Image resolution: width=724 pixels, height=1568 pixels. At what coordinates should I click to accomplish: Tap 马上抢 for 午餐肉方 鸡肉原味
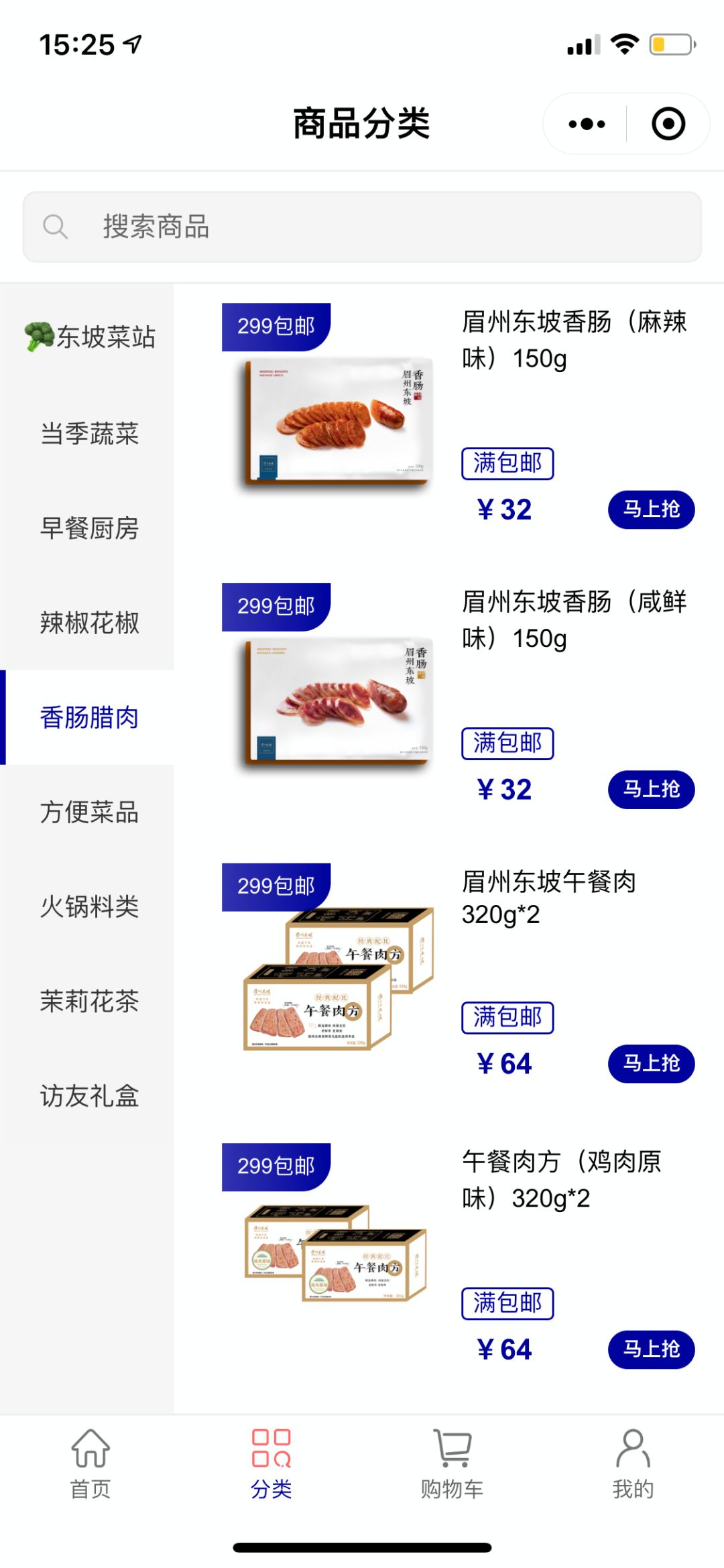[x=651, y=1349]
